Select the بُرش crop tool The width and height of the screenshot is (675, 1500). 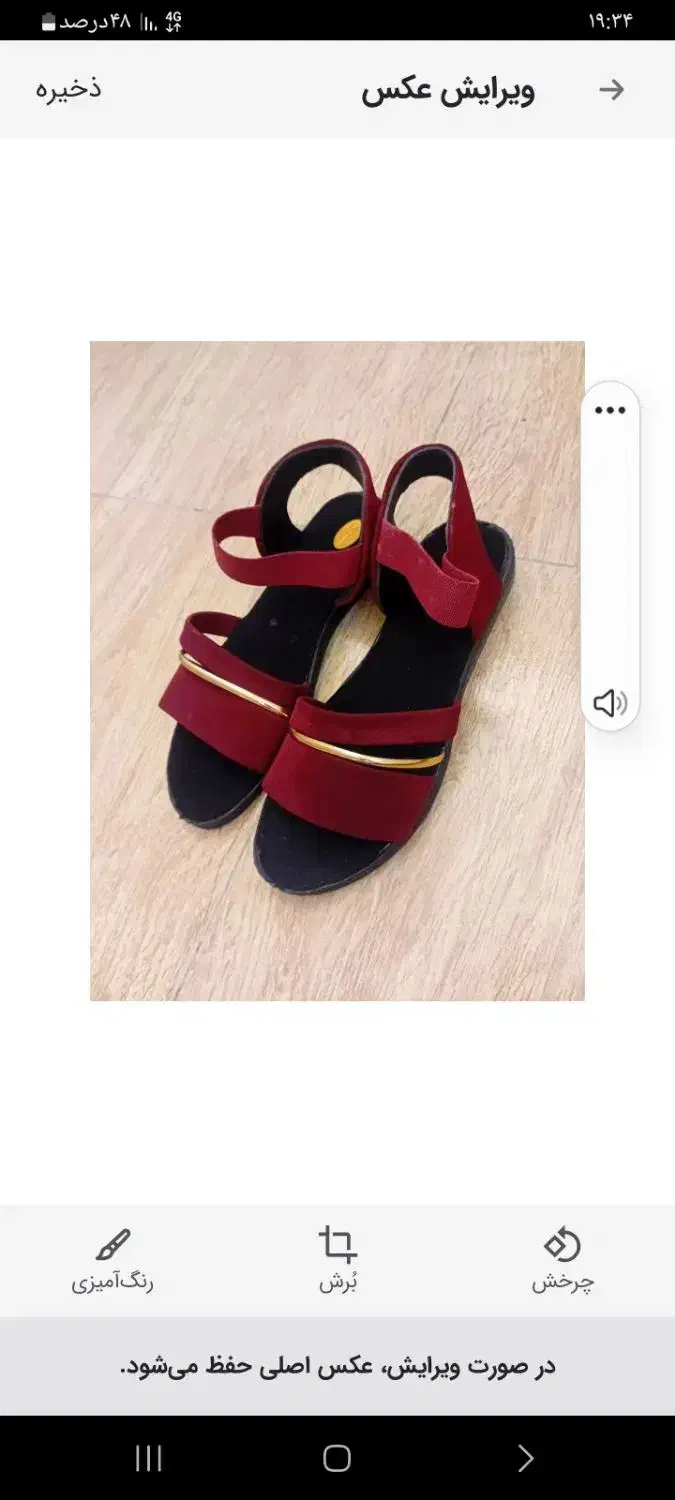(x=338, y=1261)
